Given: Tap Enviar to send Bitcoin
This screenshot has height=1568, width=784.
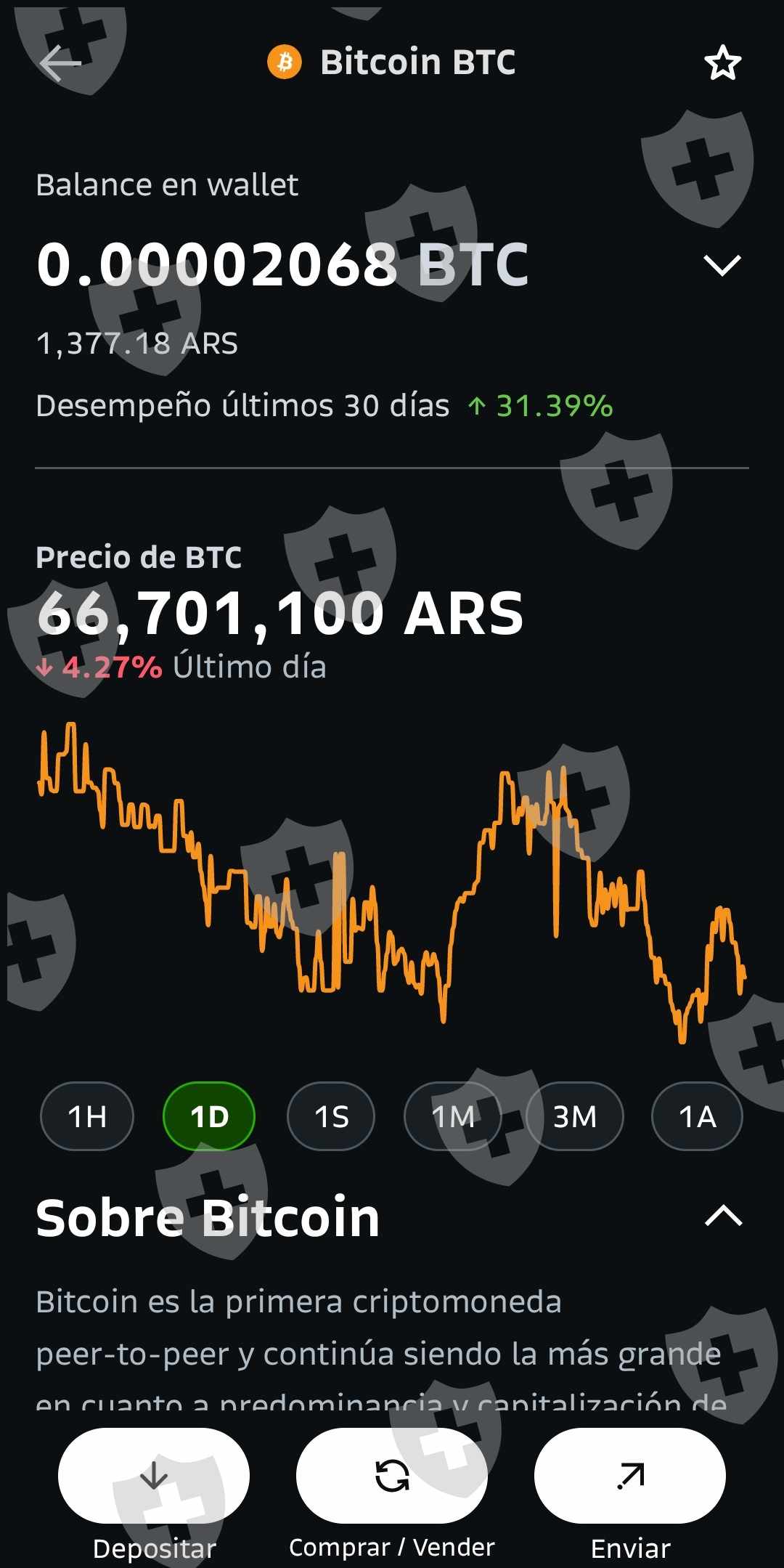Looking at the screenshot, I should tap(630, 1476).
